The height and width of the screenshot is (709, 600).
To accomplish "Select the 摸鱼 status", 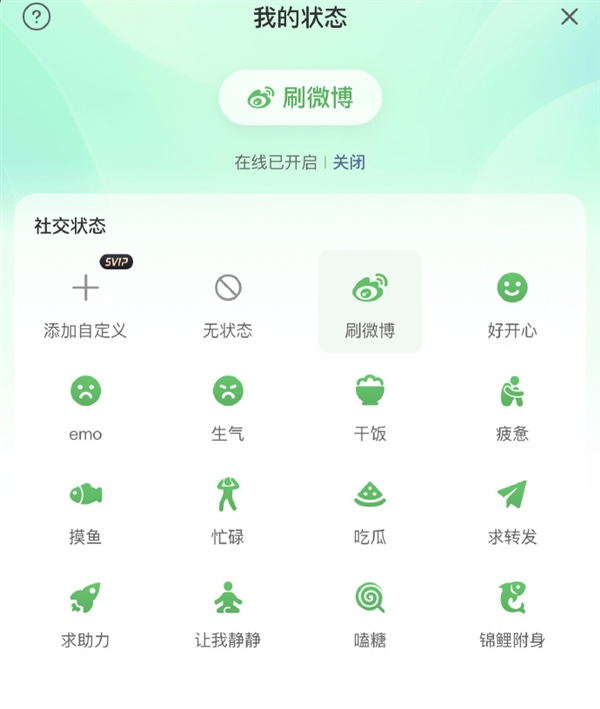I will point(85,508).
